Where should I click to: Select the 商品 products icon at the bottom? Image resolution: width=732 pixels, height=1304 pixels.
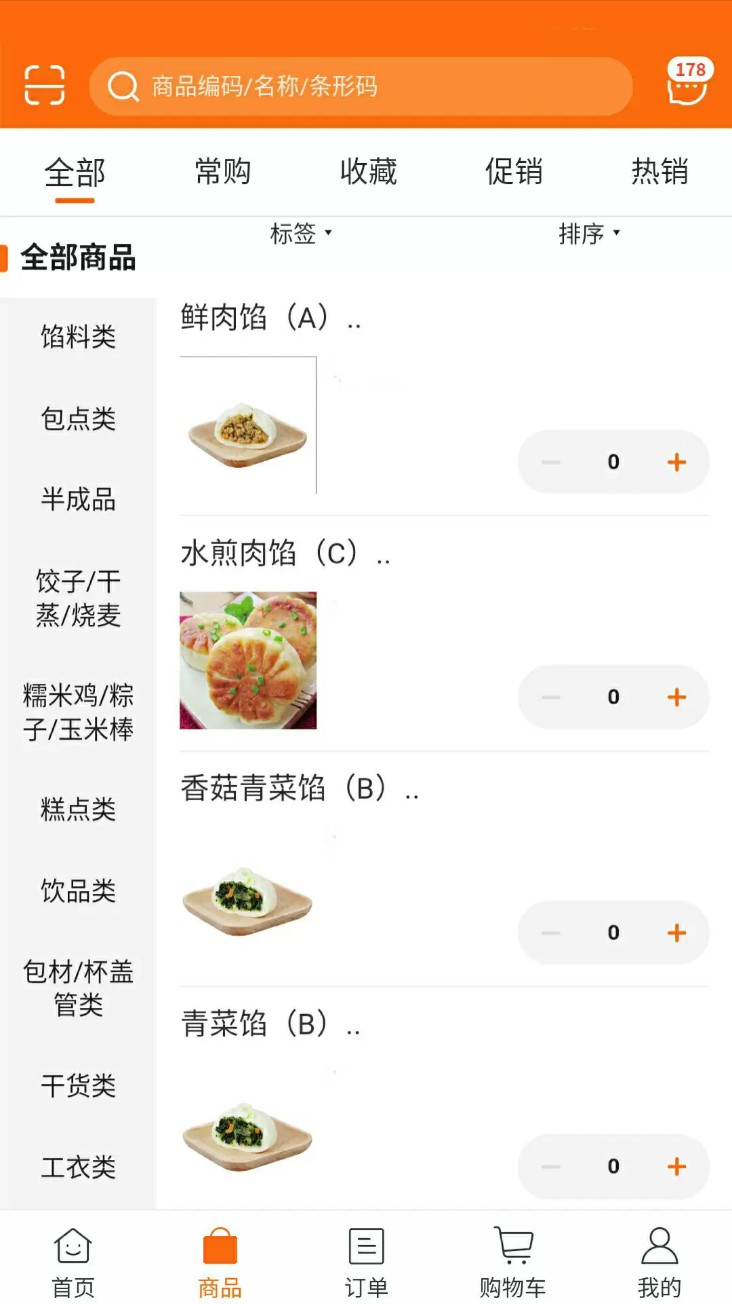pyautogui.click(x=219, y=1258)
